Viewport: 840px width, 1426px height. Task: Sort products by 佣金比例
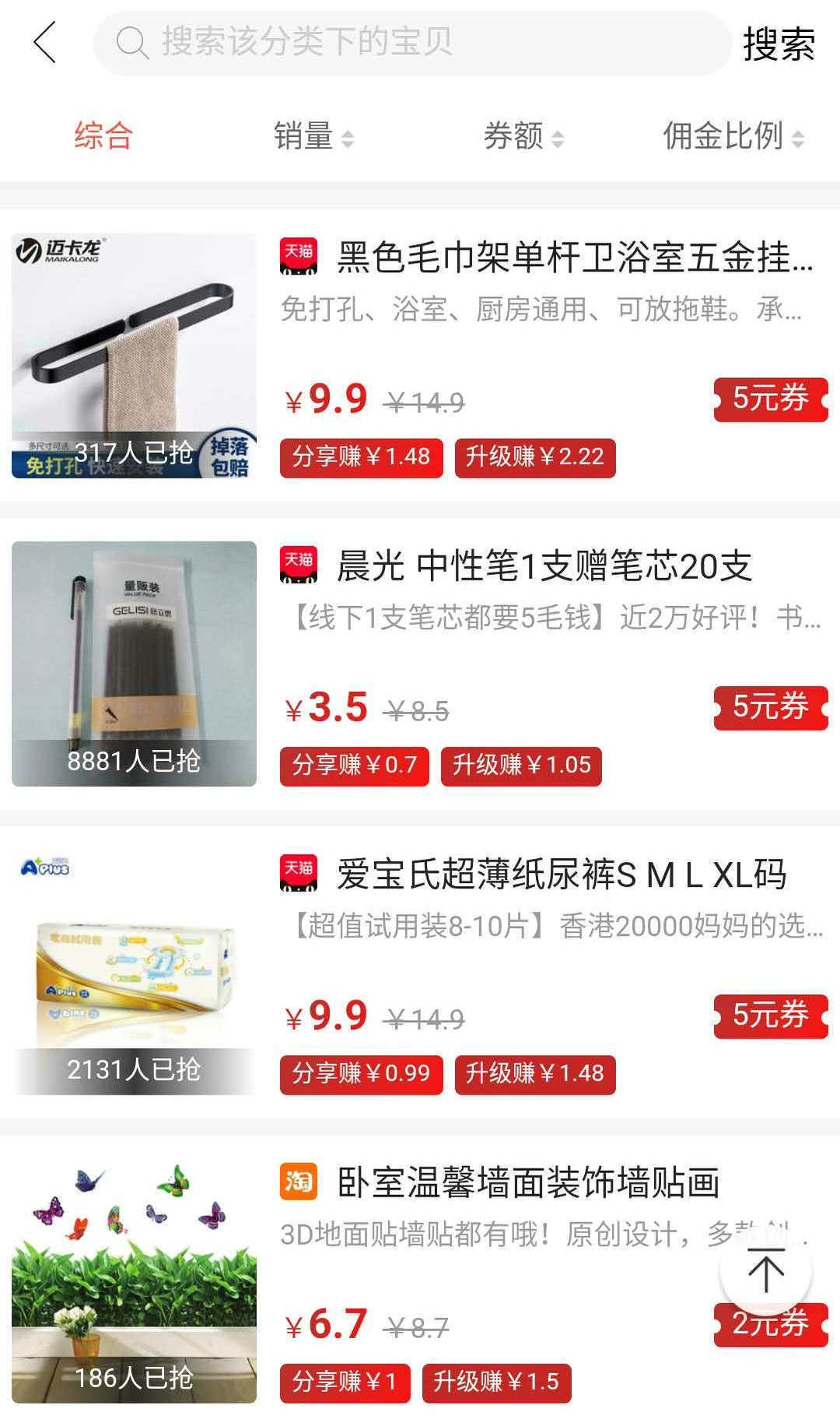pos(732,137)
